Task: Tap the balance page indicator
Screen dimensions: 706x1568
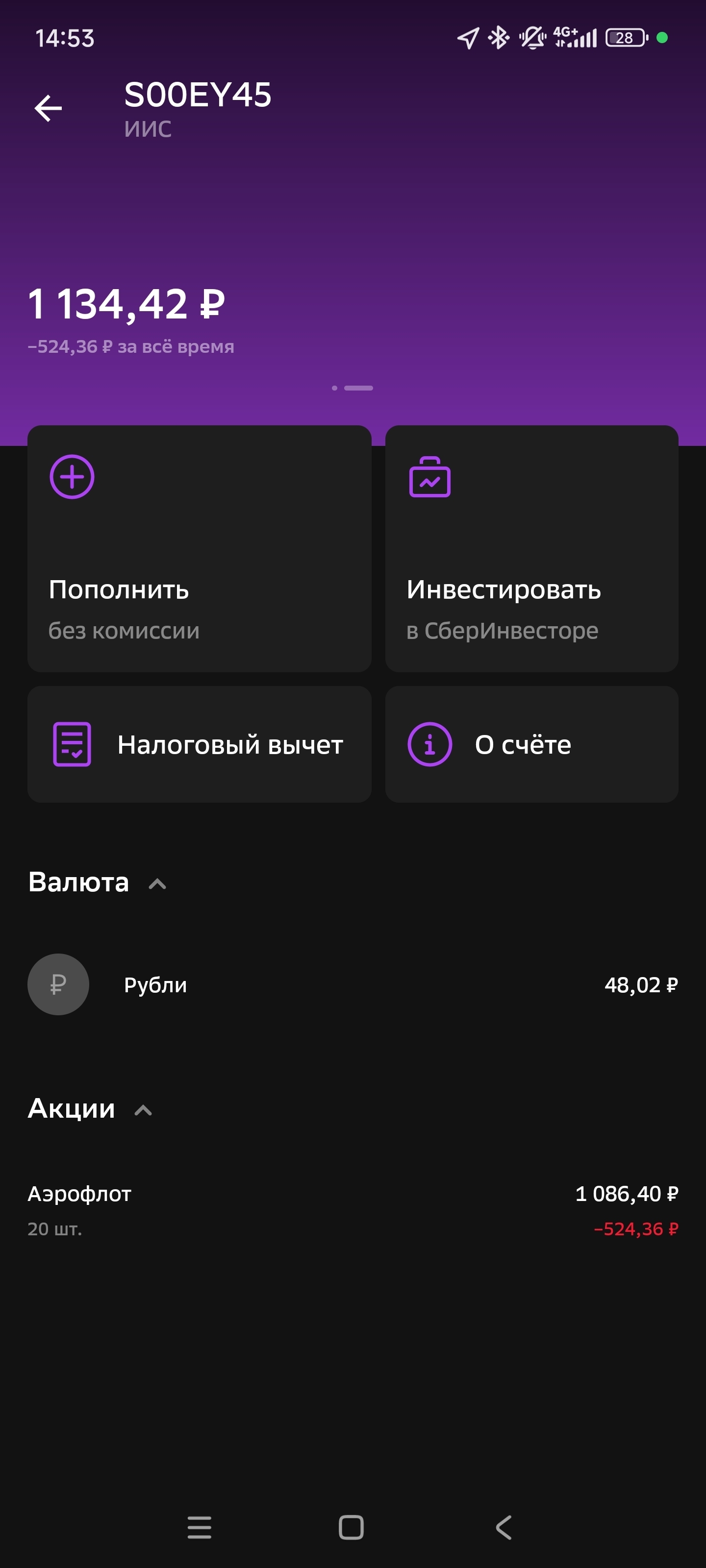Action: [352, 388]
